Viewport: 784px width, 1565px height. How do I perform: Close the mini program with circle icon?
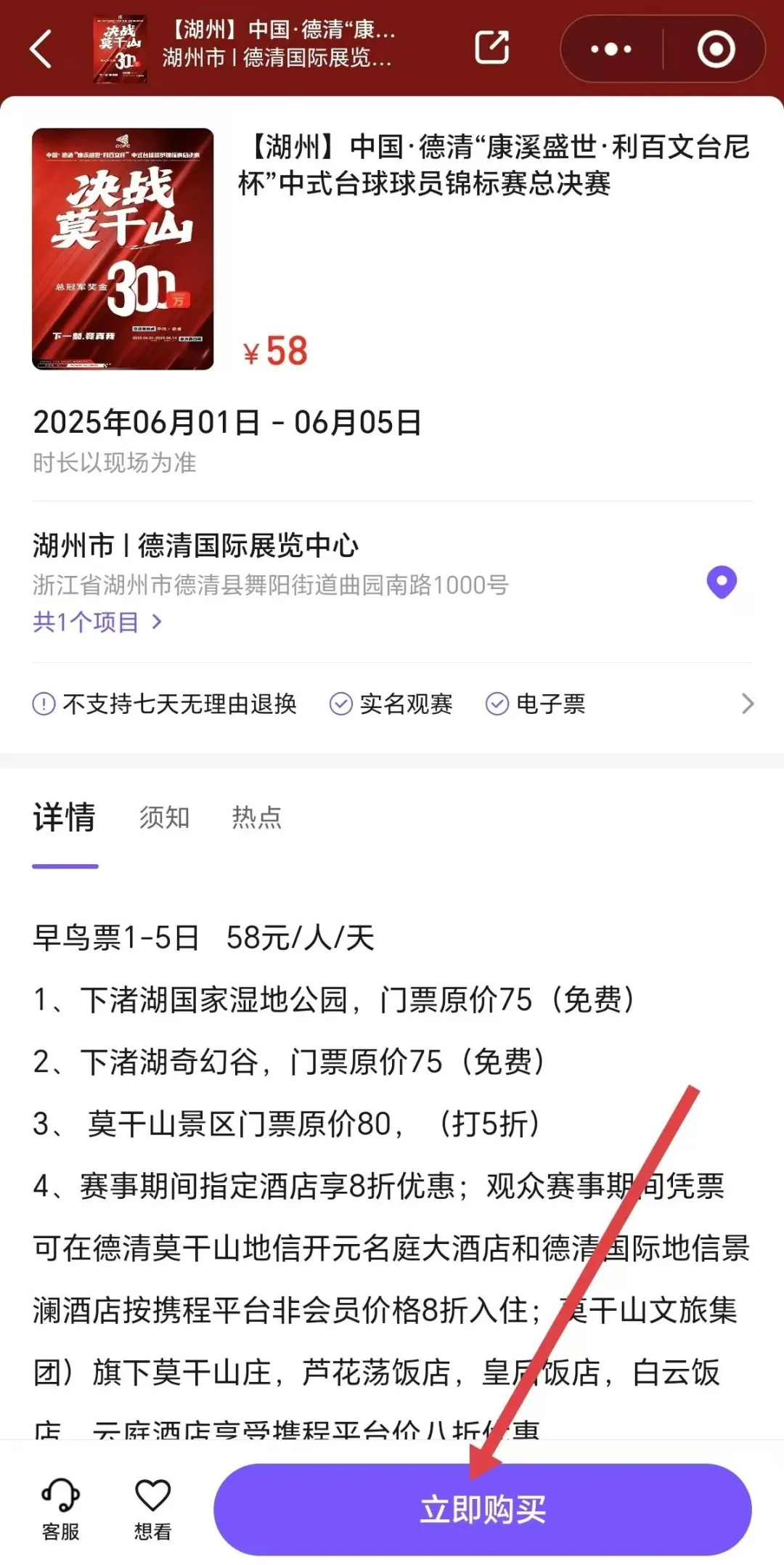(x=716, y=49)
